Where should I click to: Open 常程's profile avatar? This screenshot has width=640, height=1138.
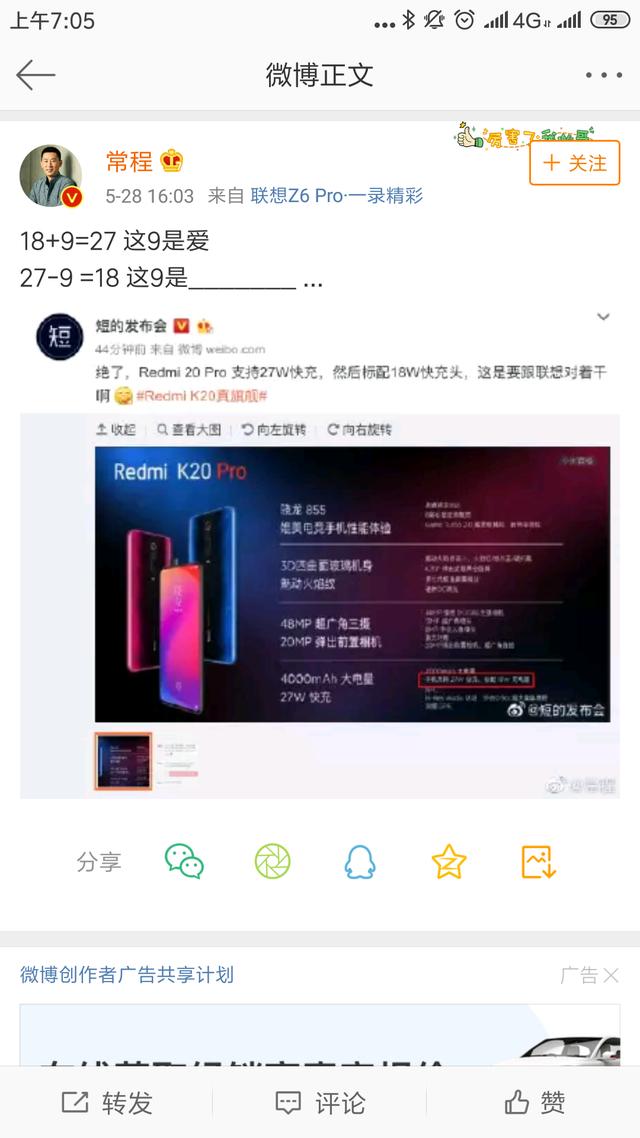50,176
